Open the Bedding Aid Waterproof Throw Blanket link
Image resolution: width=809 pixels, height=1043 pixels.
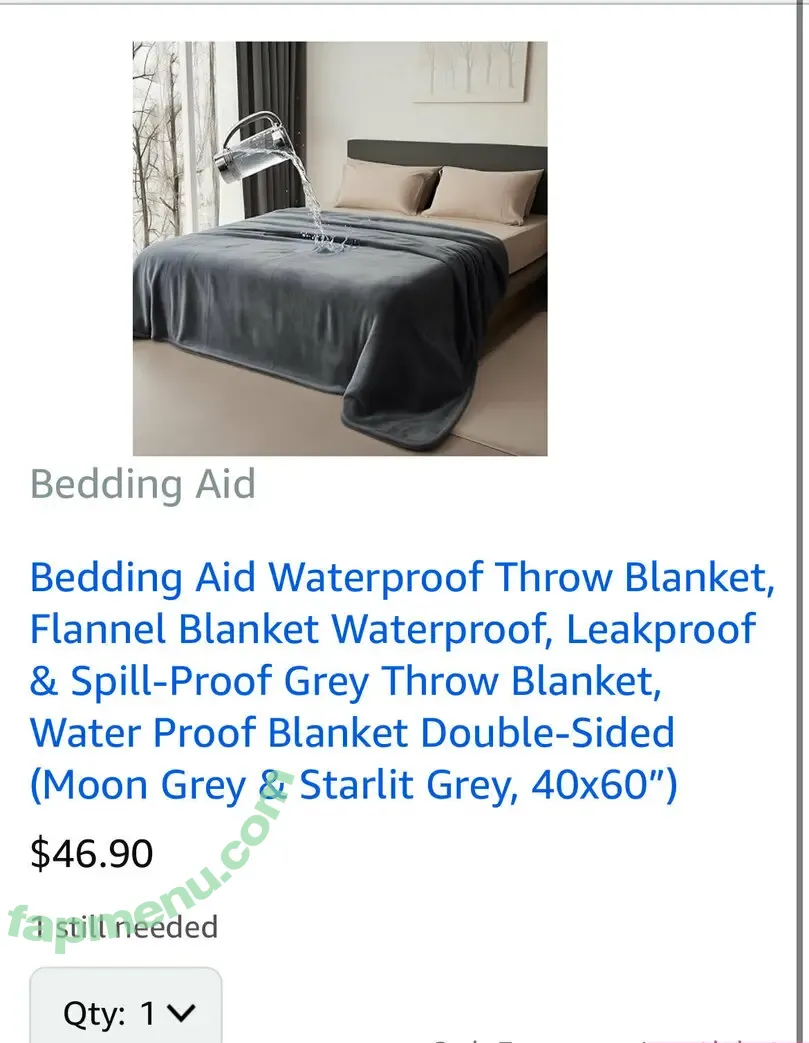pos(400,680)
